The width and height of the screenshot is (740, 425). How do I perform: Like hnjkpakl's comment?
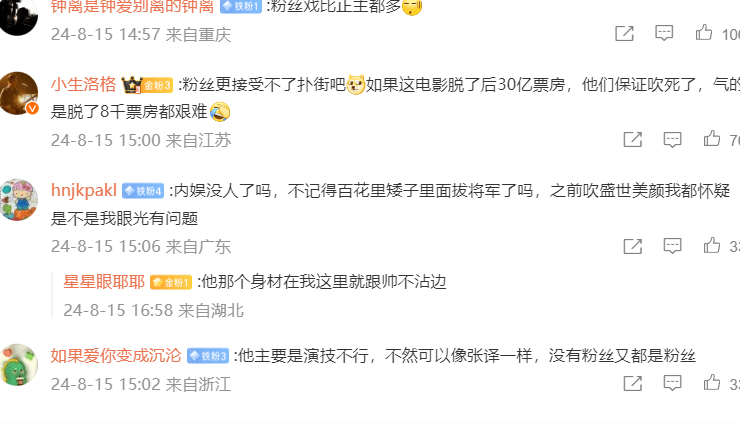(712, 245)
